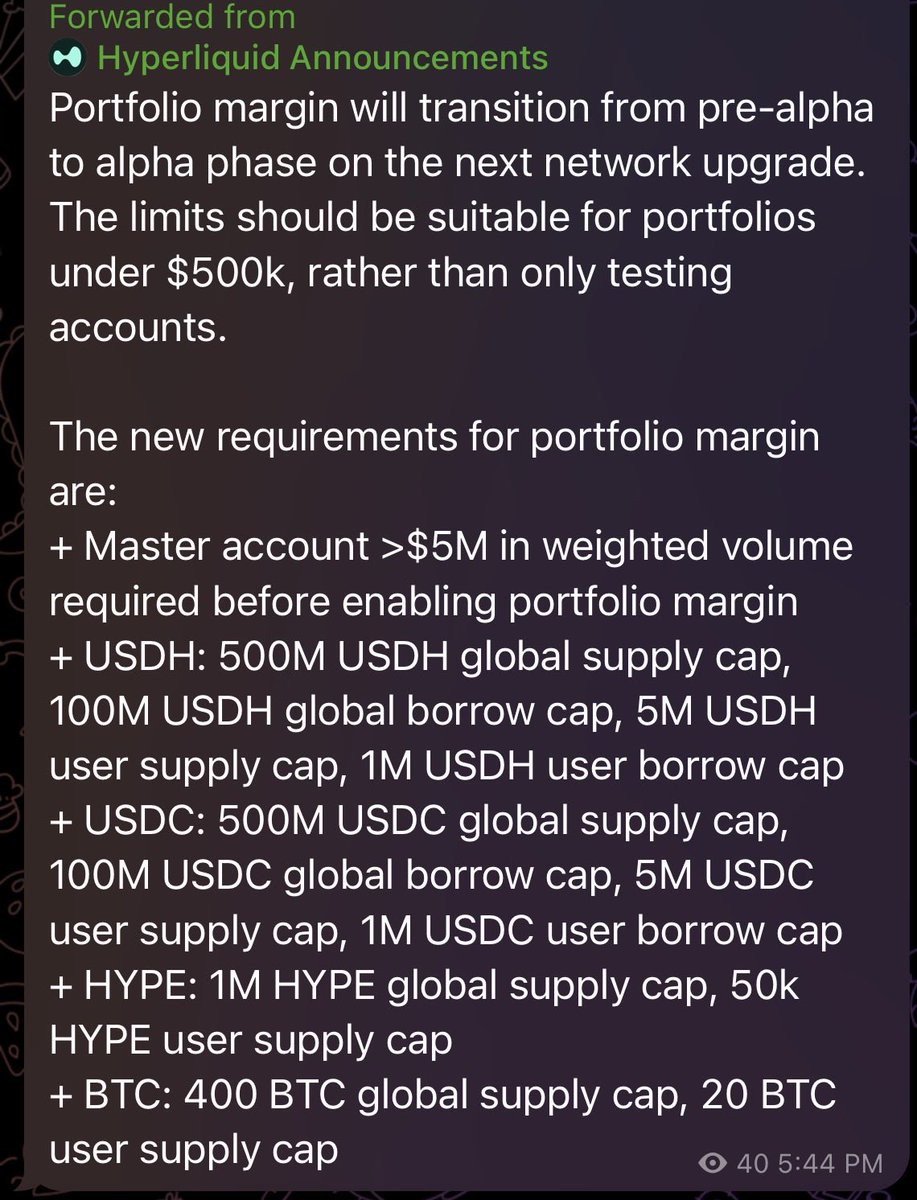Image resolution: width=917 pixels, height=1200 pixels.
Task: Open the forwarded Hyperliquid Announcements channel
Action: tap(322, 58)
